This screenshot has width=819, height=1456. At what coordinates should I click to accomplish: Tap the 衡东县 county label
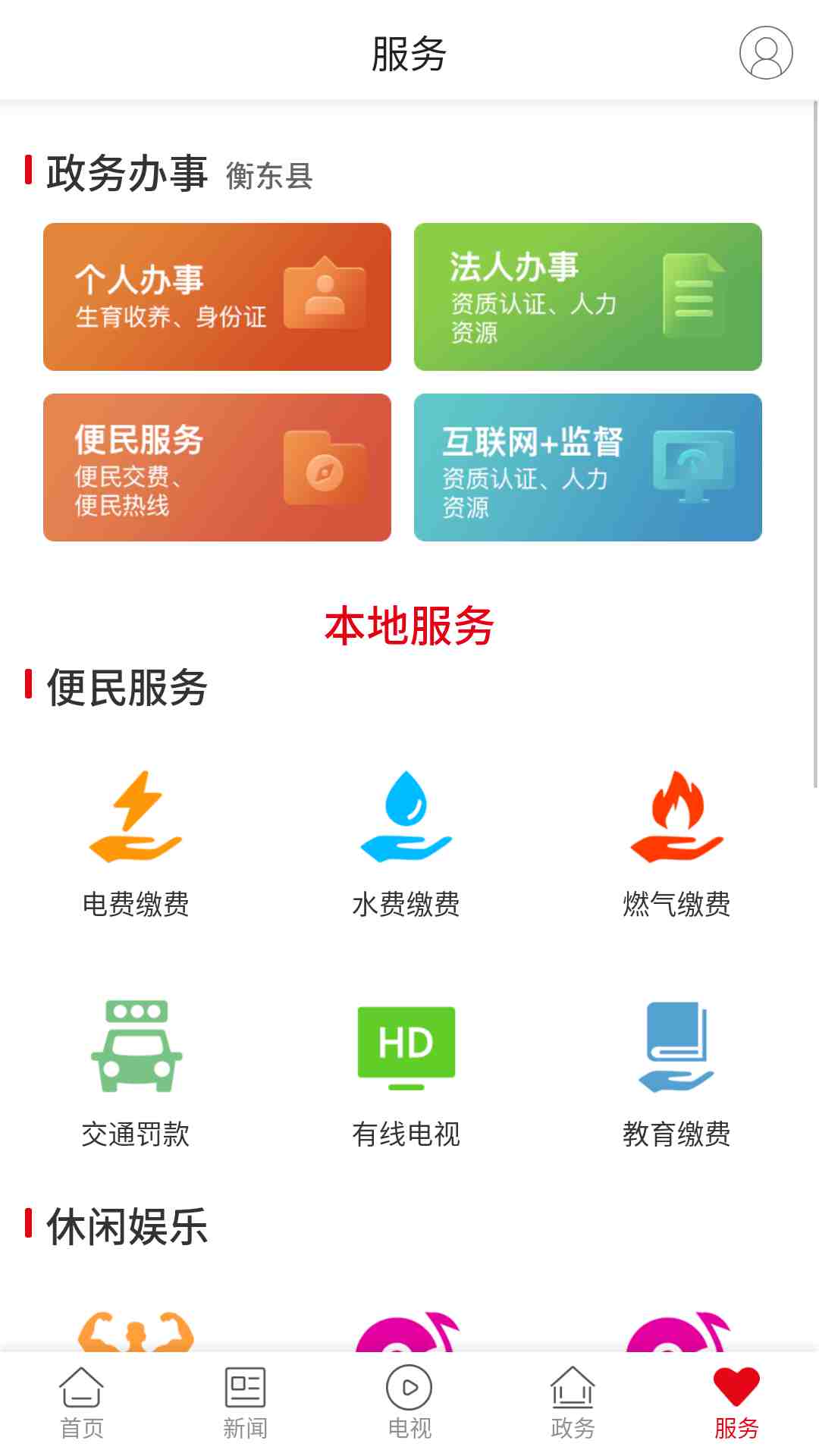click(269, 177)
